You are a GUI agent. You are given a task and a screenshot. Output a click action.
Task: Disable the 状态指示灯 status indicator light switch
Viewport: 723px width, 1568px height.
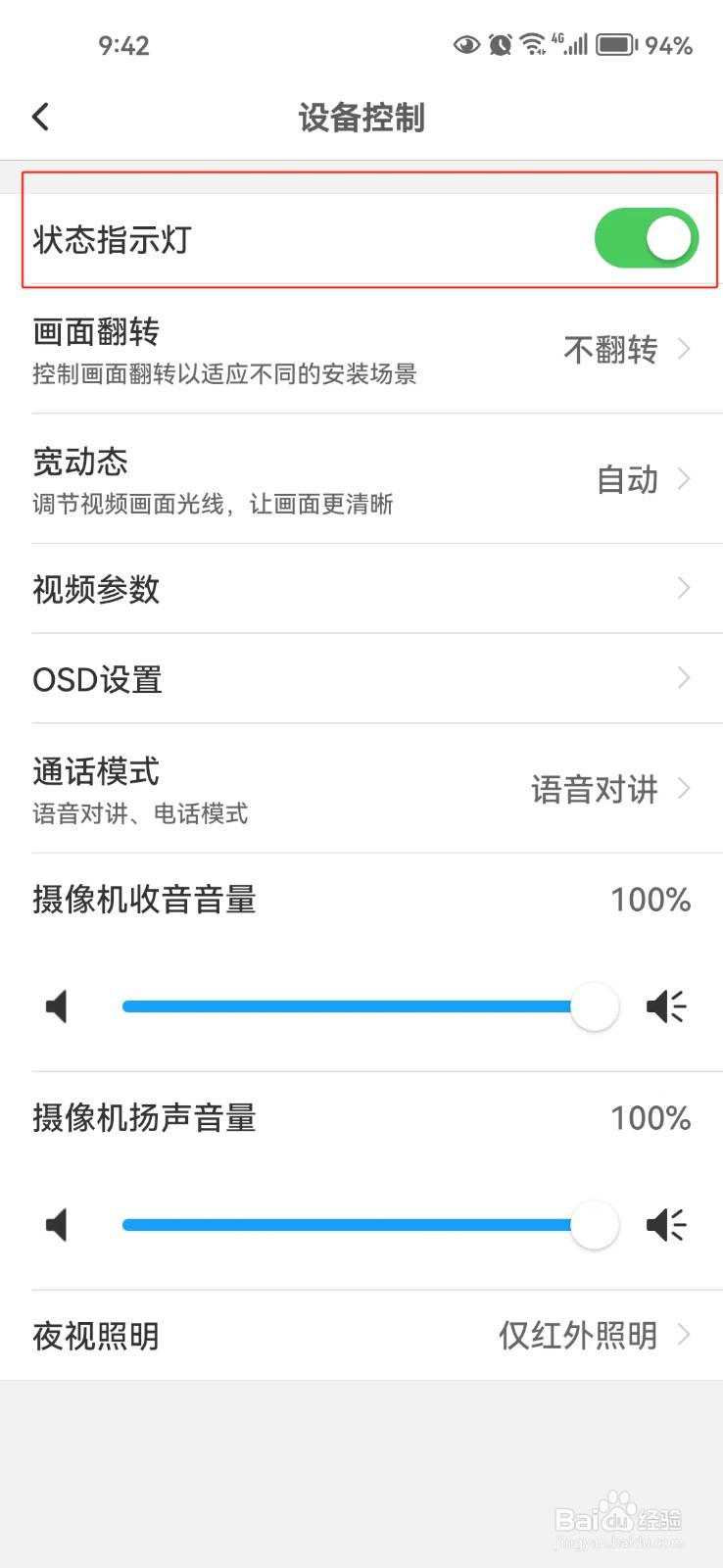point(646,237)
